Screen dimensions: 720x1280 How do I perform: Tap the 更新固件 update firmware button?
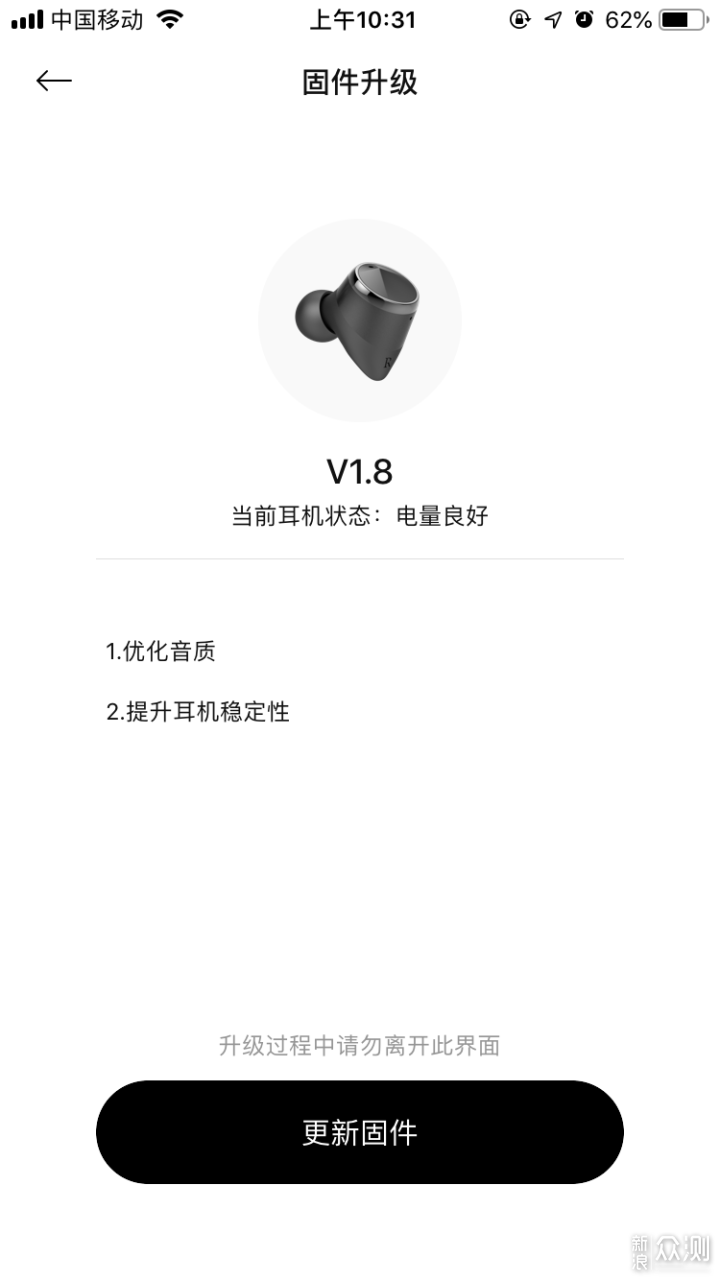click(360, 1132)
